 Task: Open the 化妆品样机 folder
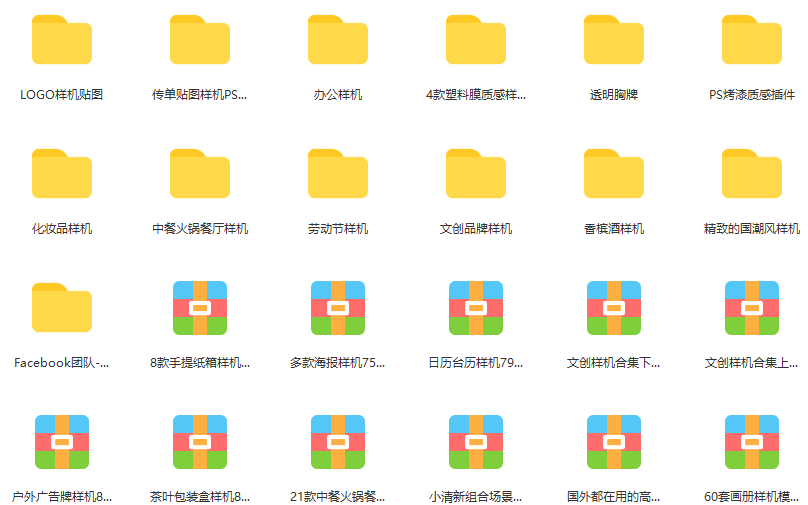62,175
